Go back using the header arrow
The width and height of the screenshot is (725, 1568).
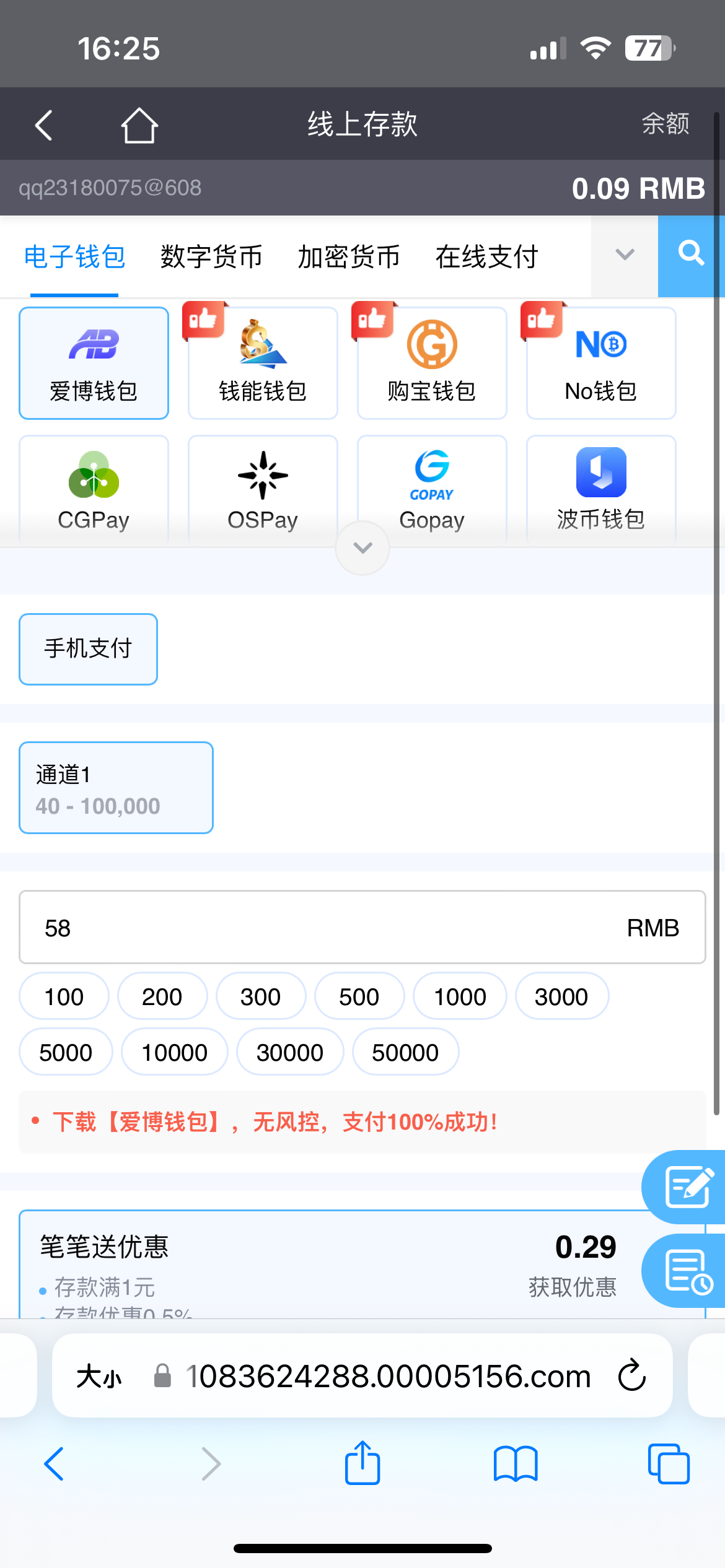[43, 126]
